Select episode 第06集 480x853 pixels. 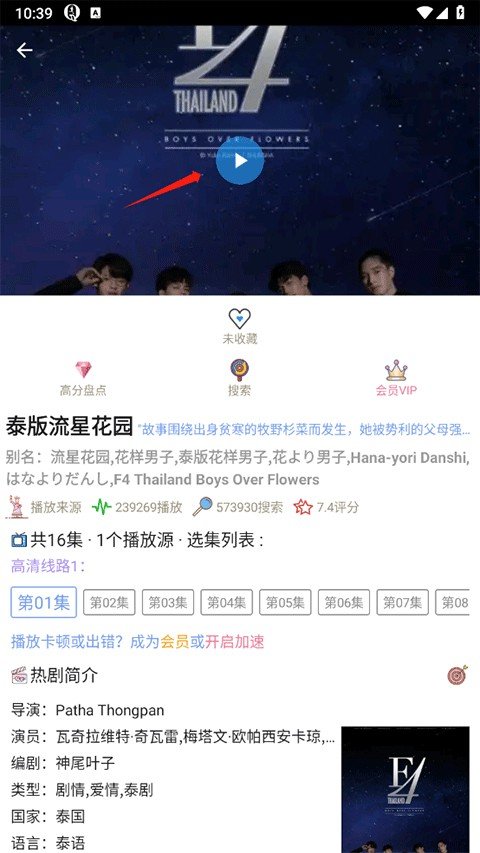click(344, 602)
